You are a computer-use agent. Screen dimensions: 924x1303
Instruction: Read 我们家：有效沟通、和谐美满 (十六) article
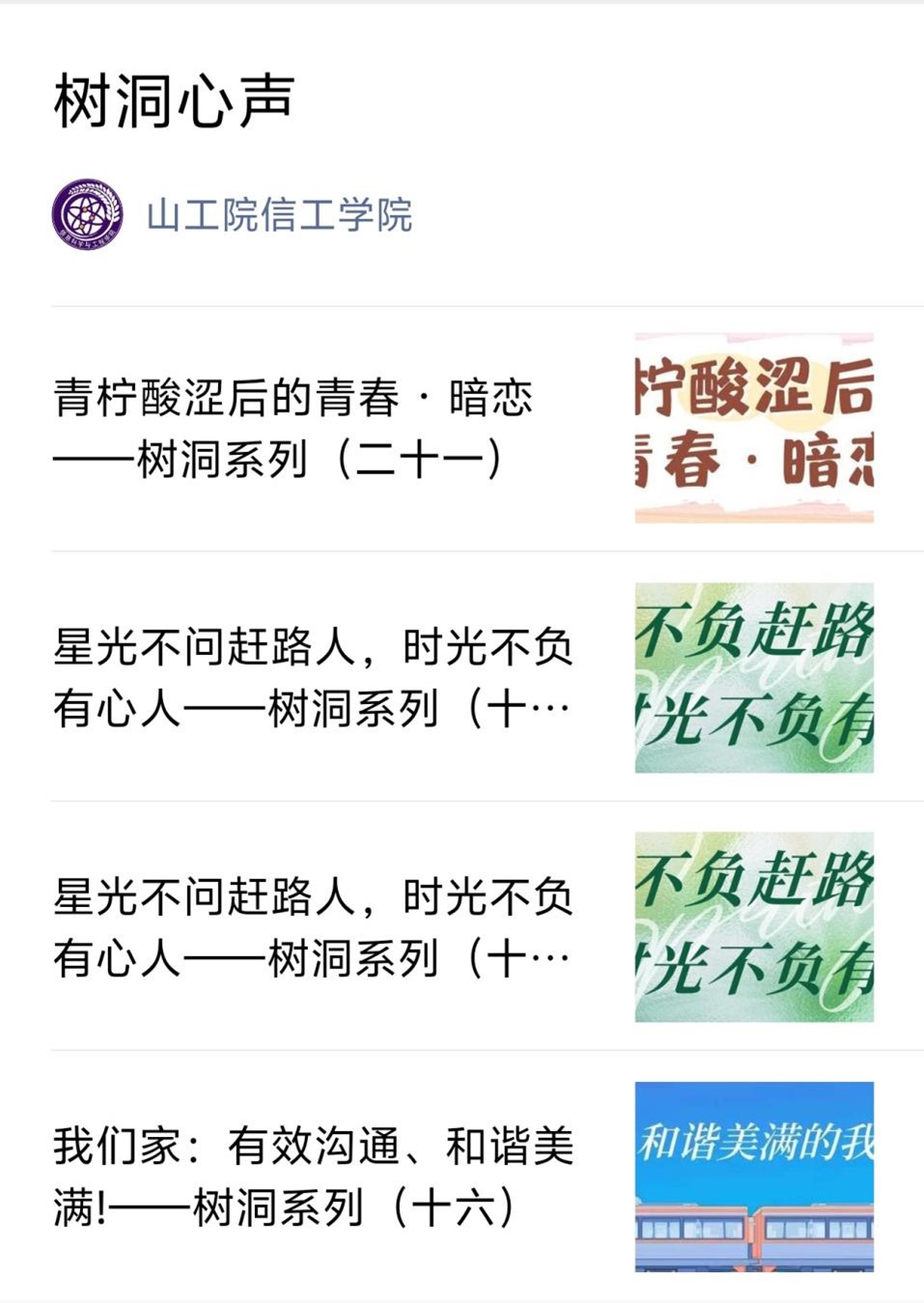(313, 1176)
